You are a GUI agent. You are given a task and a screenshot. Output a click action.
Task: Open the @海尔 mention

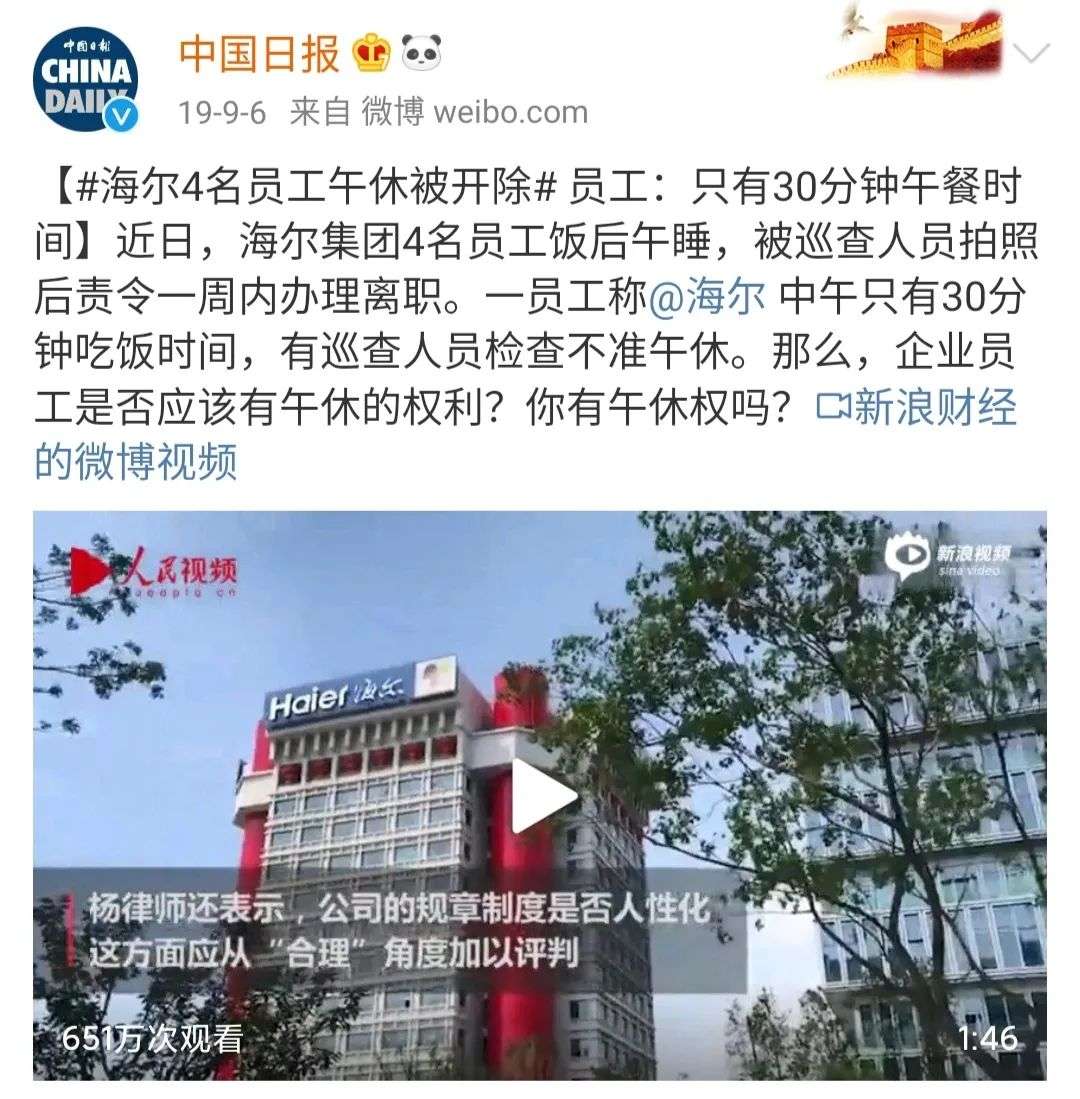coord(708,297)
